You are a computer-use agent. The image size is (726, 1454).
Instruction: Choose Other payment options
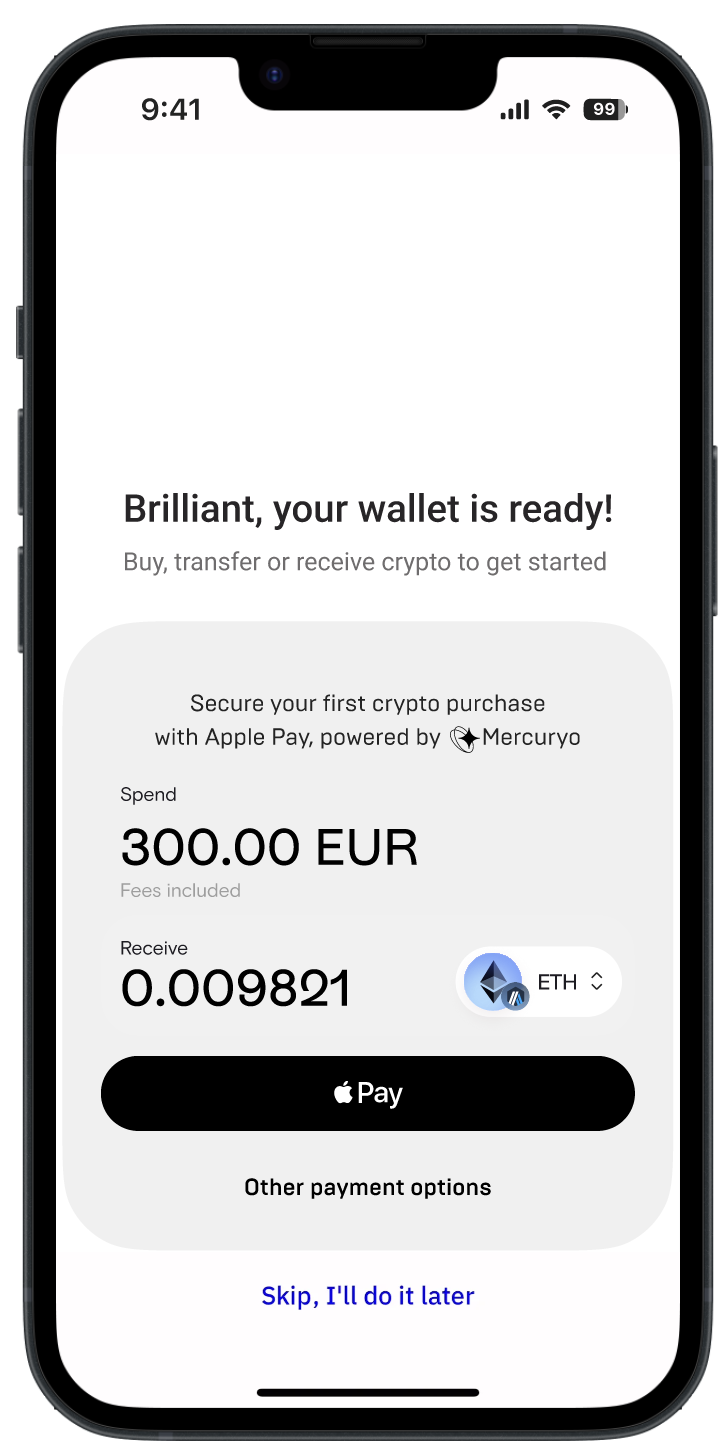tap(367, 1187)
